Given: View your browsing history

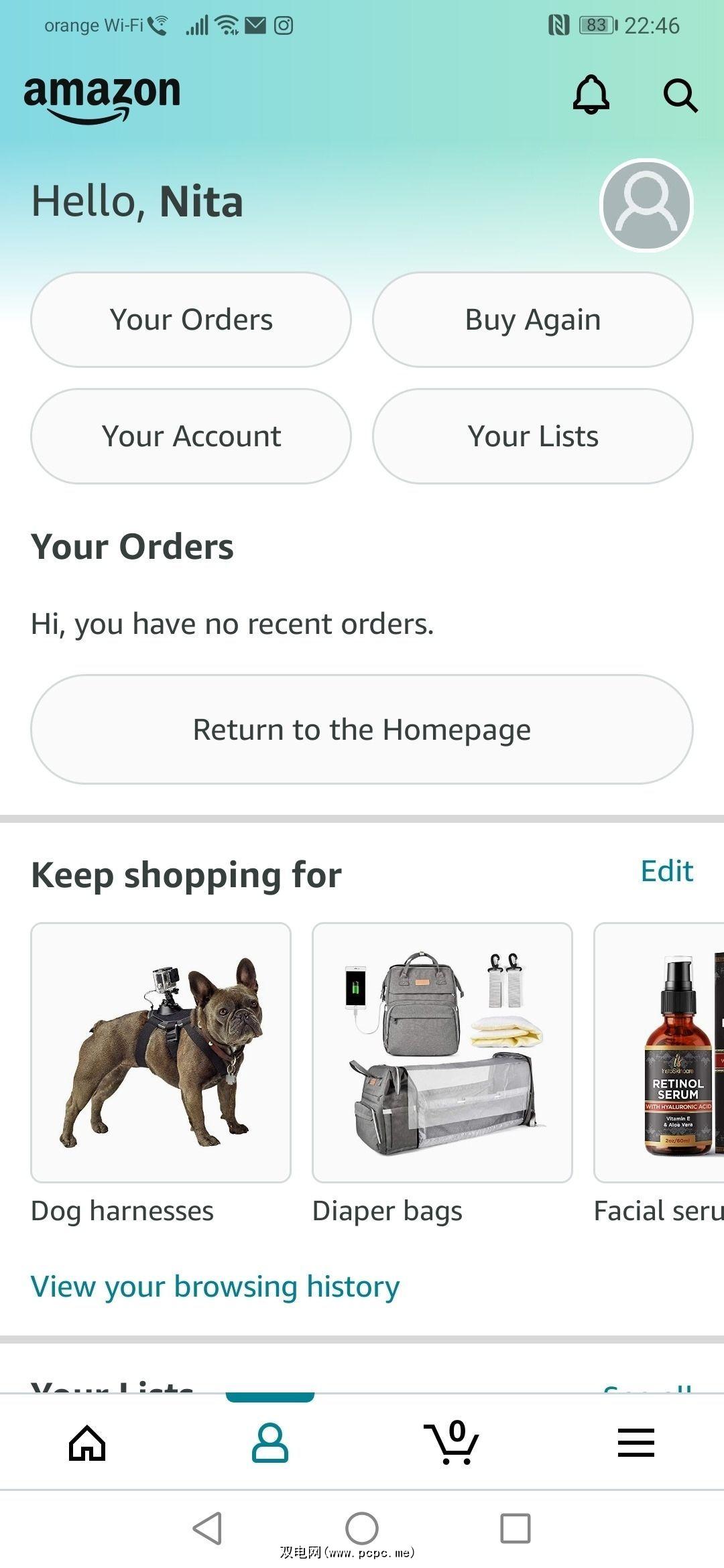Looking at the screenshot, I should [215, 1287].
